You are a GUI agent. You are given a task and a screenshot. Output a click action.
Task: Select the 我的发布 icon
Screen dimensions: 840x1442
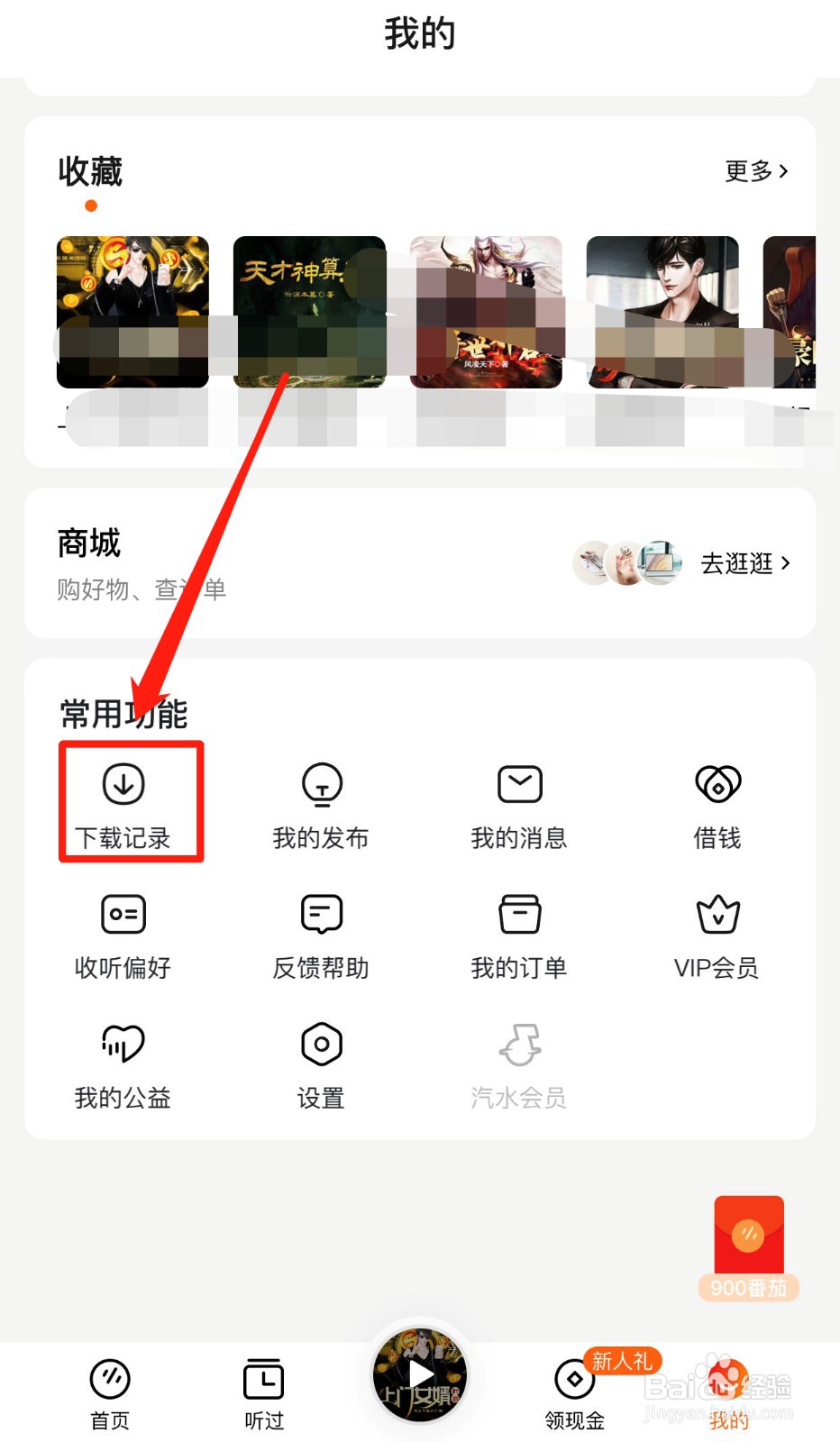click(x=320, y=802)
